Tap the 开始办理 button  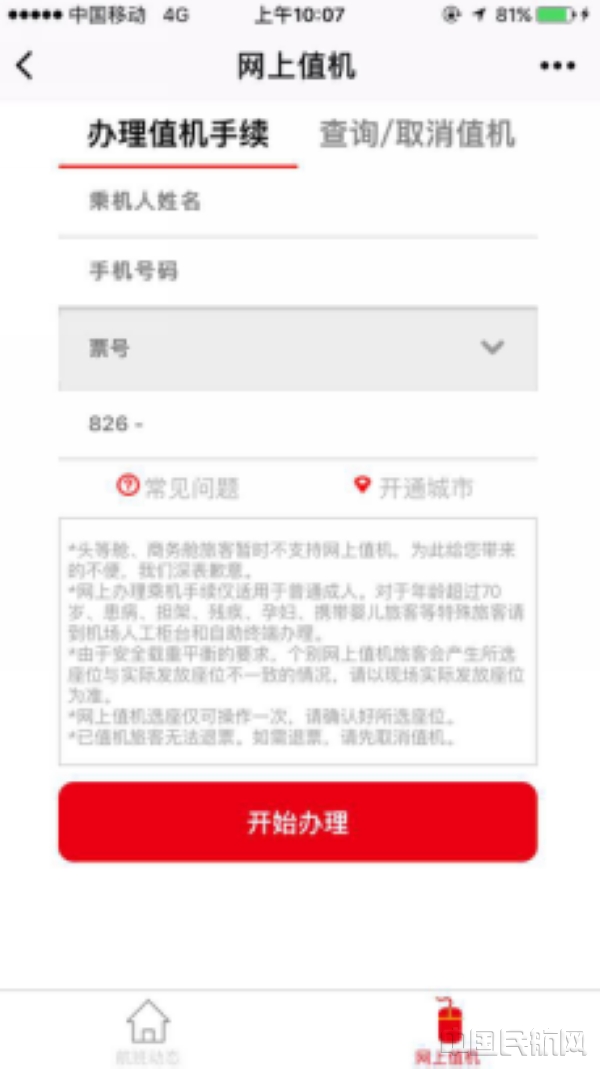[x=298, y=822]
